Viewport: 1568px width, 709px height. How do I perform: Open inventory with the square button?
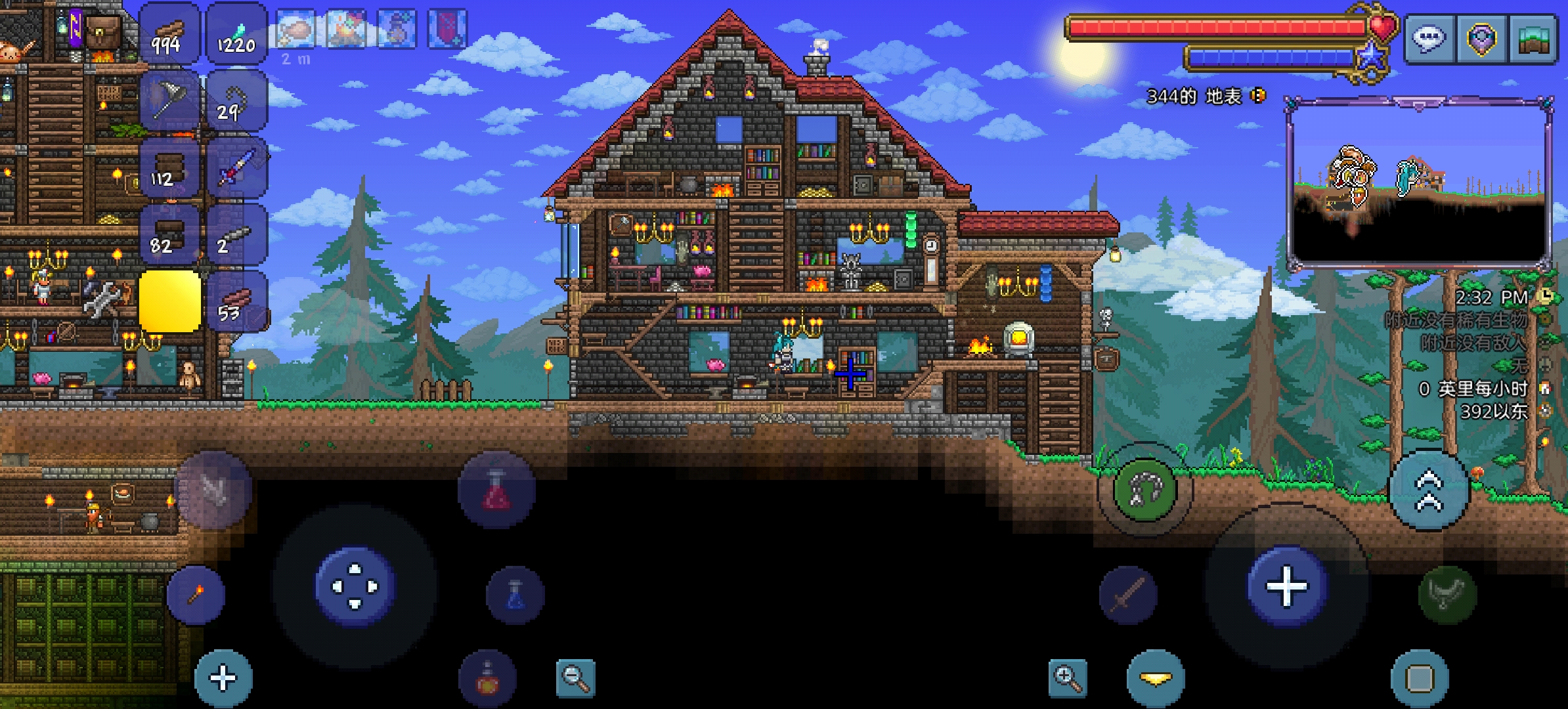1420,679
